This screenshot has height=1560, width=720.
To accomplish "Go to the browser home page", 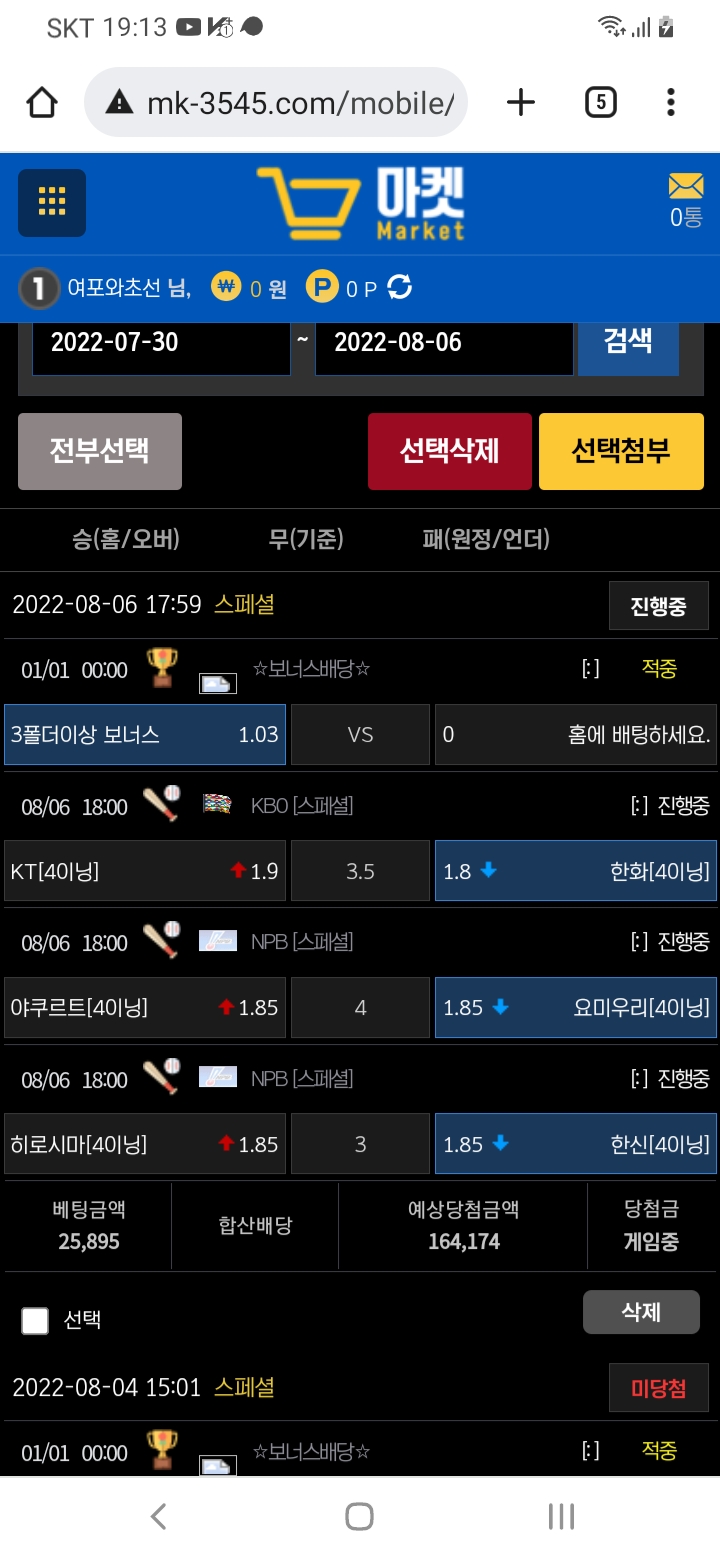I will tap(42, 102).
